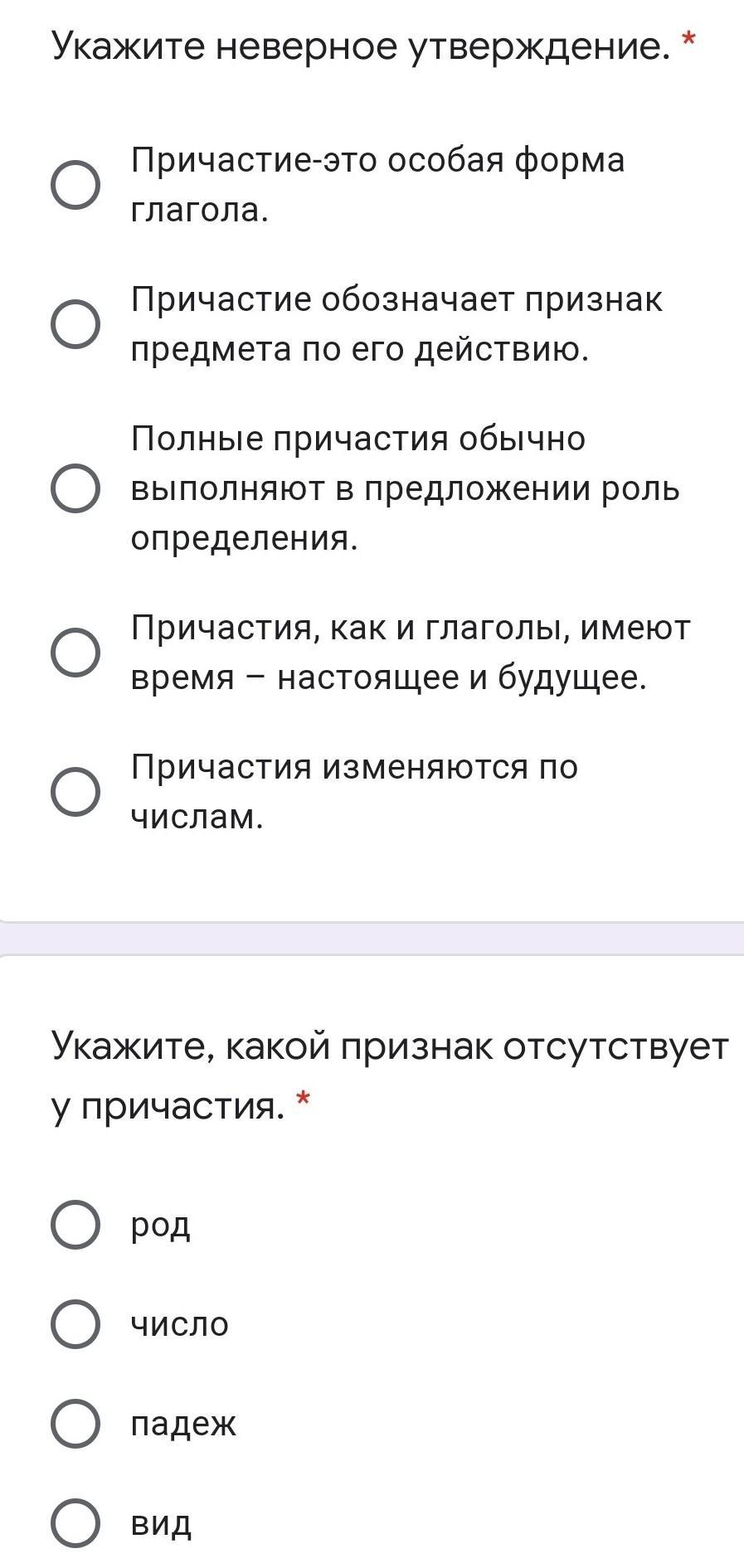Choose the 'род' radio button
Viewport: 744px width, 1568px height.
pos(75,1225)
